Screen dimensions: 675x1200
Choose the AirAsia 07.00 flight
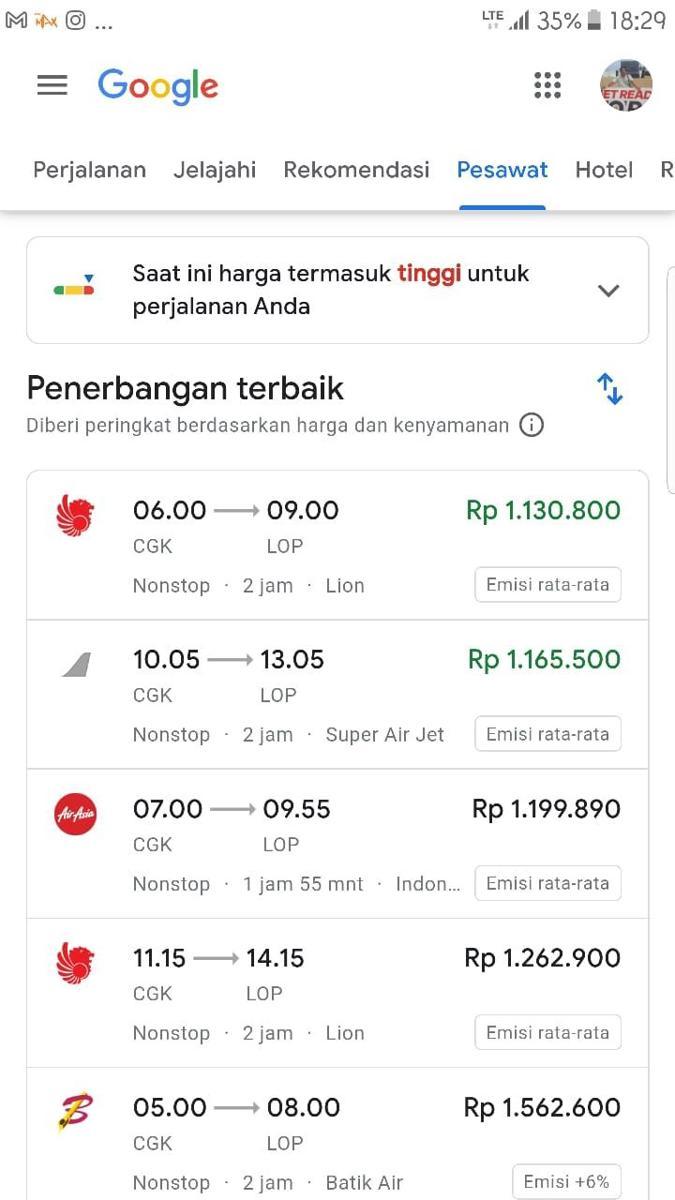pos(337,844)
